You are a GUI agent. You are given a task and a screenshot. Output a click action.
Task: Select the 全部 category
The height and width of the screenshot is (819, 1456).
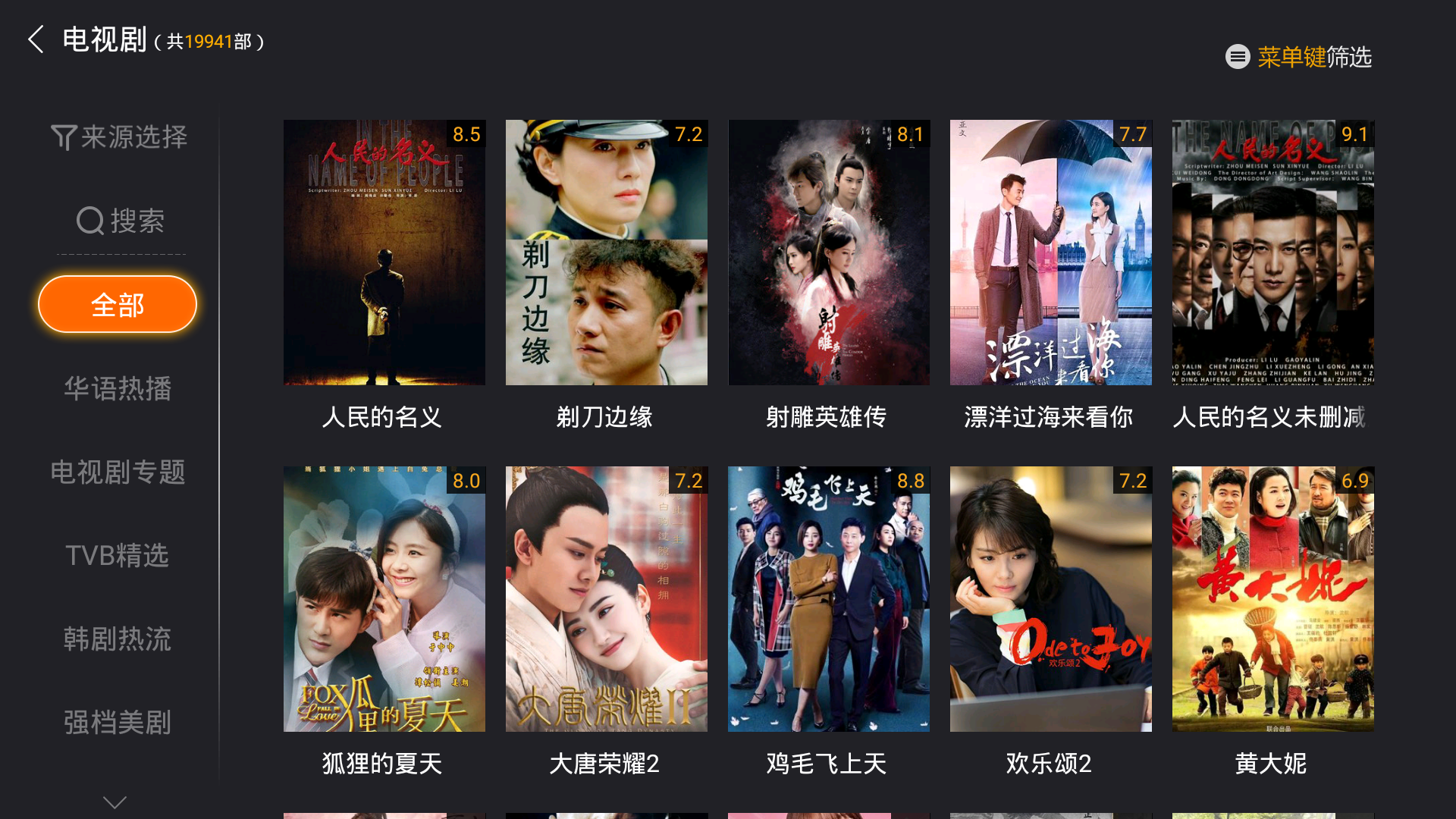point(118,304)
